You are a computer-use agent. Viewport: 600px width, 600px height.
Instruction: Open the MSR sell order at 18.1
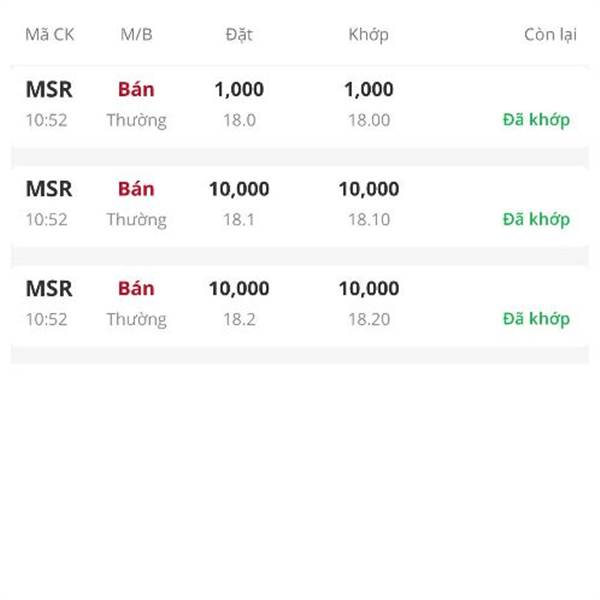pyautogui.click(x=300, y=204)
